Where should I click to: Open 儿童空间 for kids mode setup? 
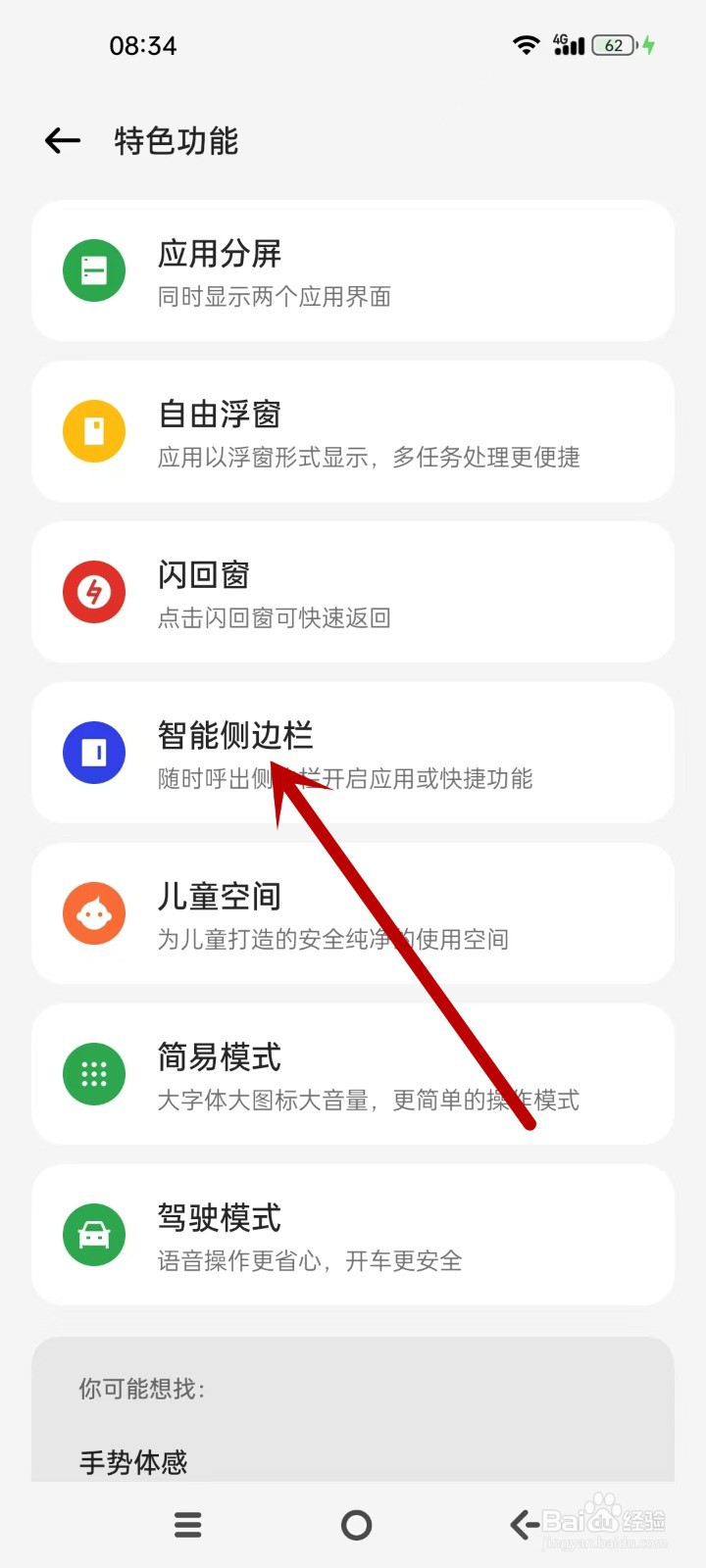tap(353, 913)
